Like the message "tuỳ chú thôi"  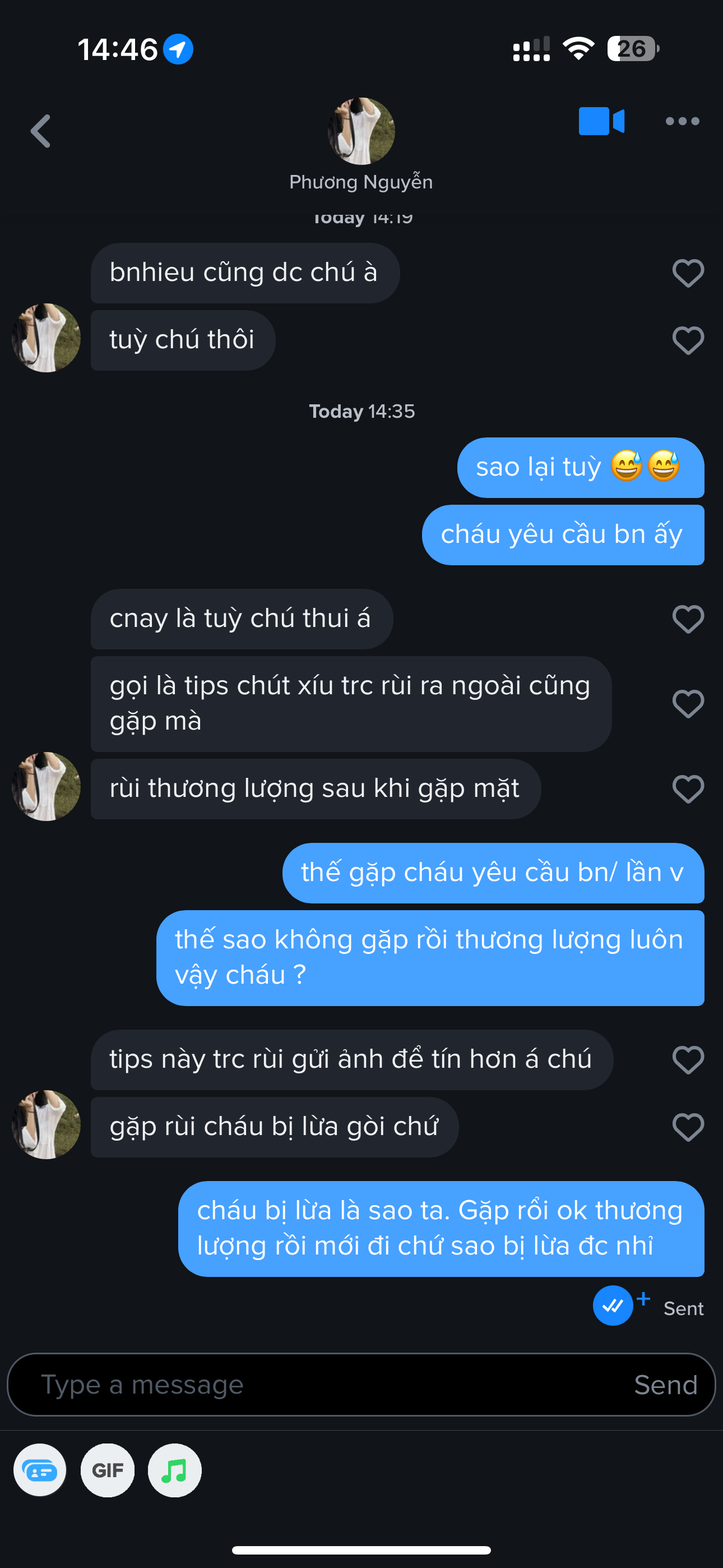click(688, 340)
